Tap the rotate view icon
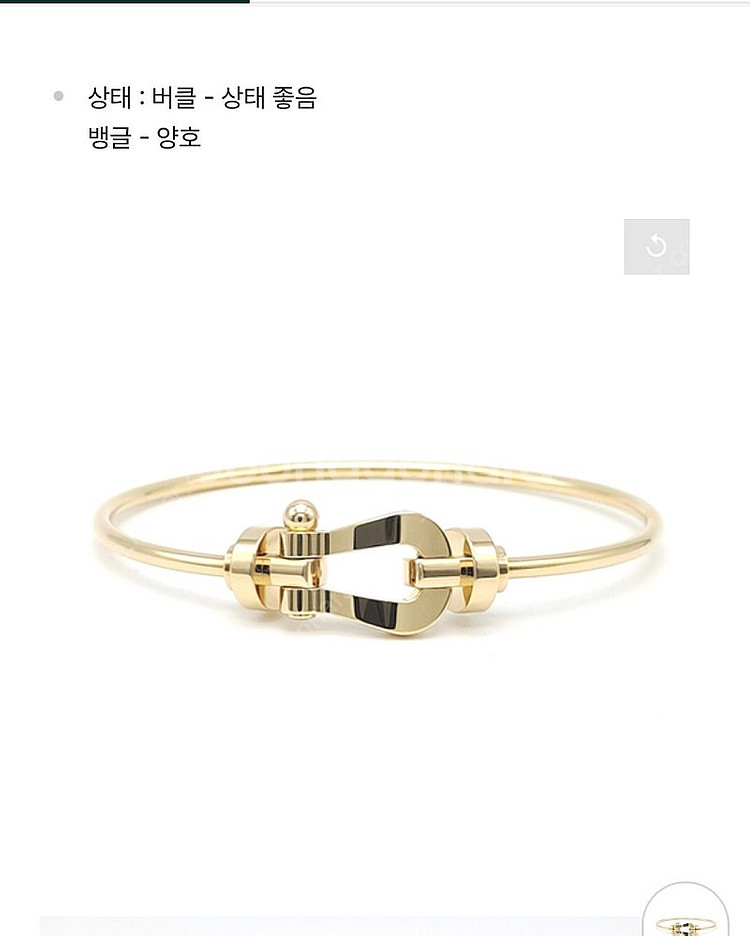750x936 pixels. [657, 246]
